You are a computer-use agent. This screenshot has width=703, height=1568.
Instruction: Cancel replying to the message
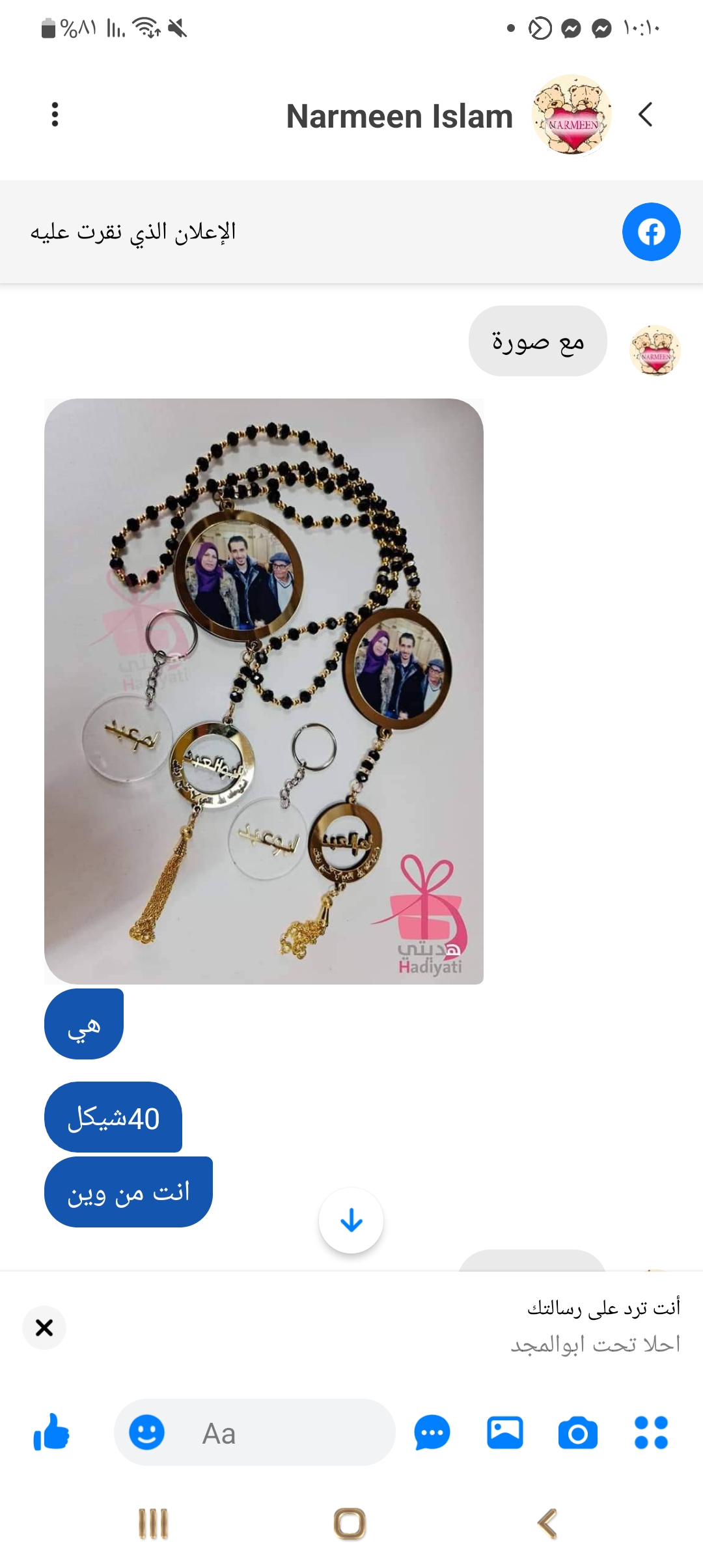(44, 1327)
